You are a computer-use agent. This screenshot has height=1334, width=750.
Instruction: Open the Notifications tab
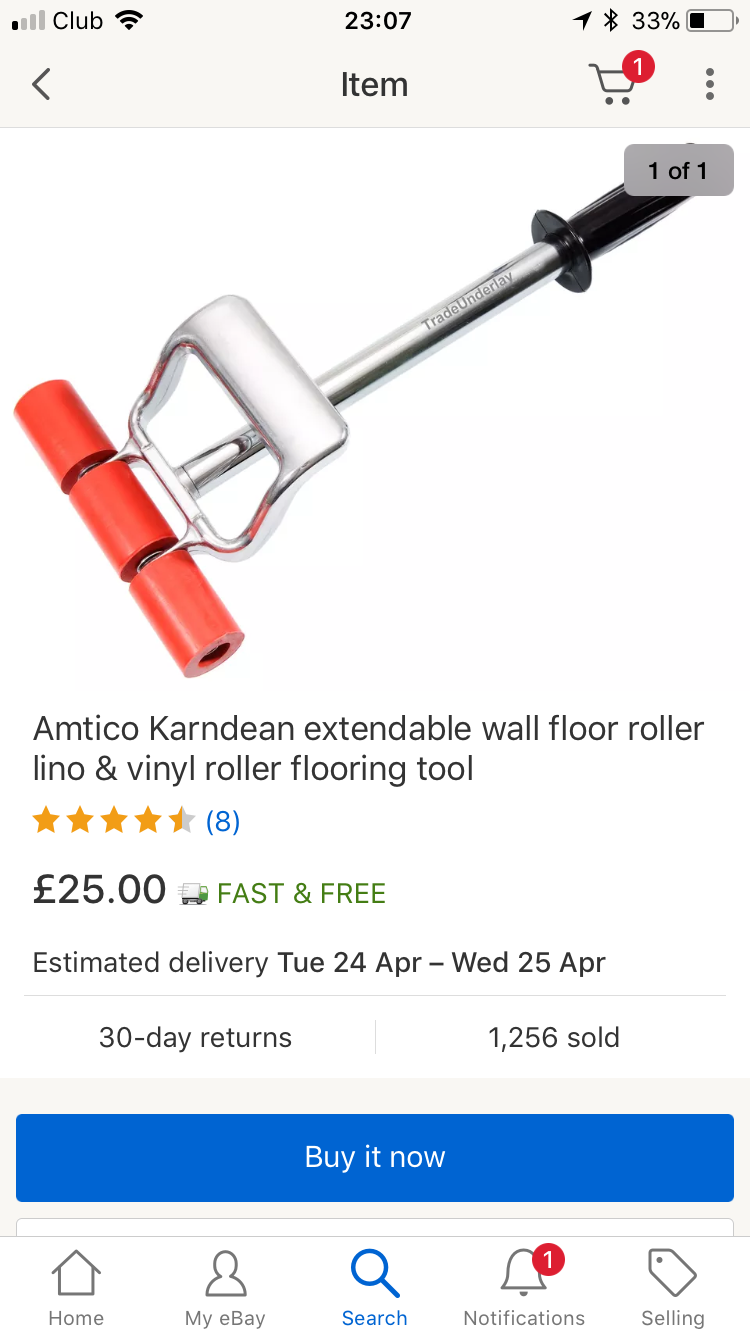point(524,1289)
